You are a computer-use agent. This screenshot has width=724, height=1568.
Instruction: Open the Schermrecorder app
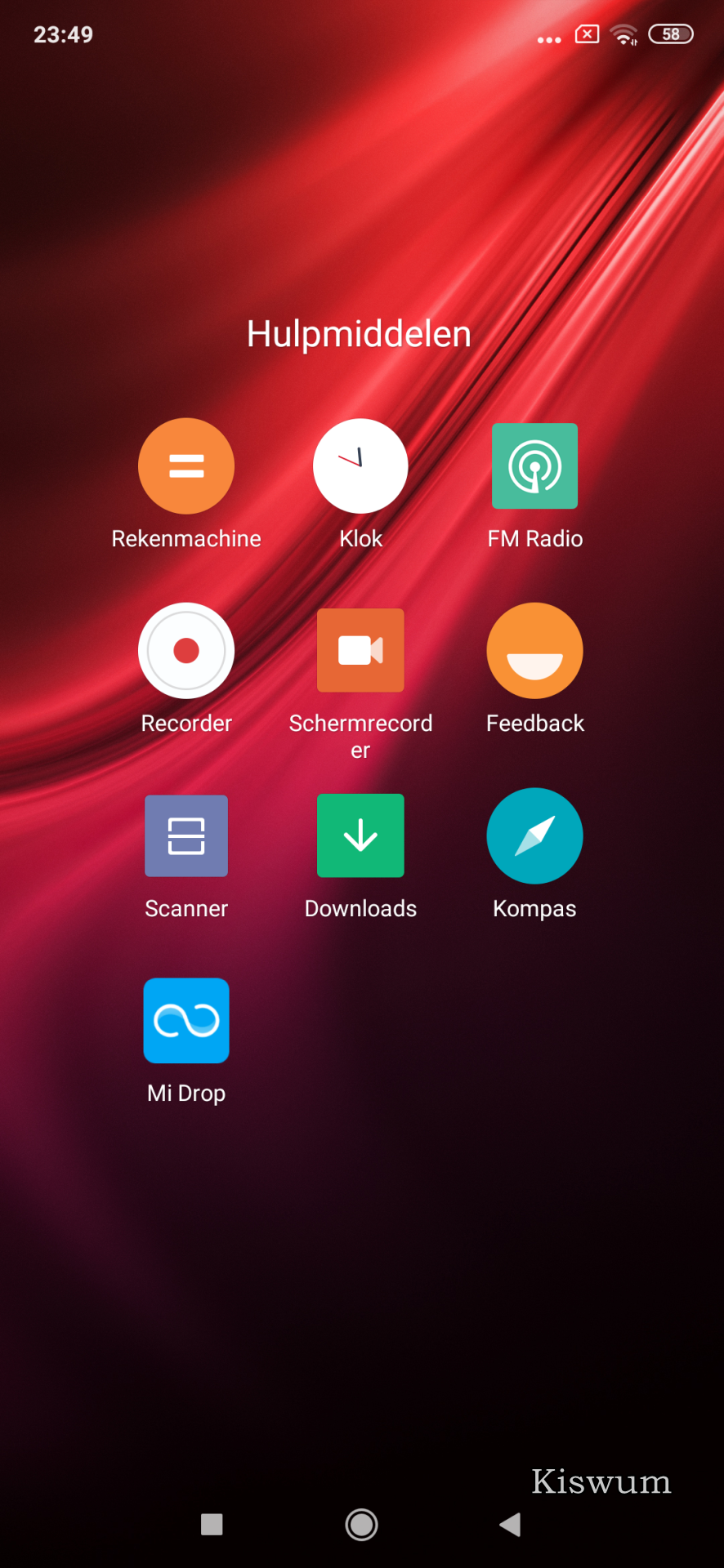click(x=360, y=651)
